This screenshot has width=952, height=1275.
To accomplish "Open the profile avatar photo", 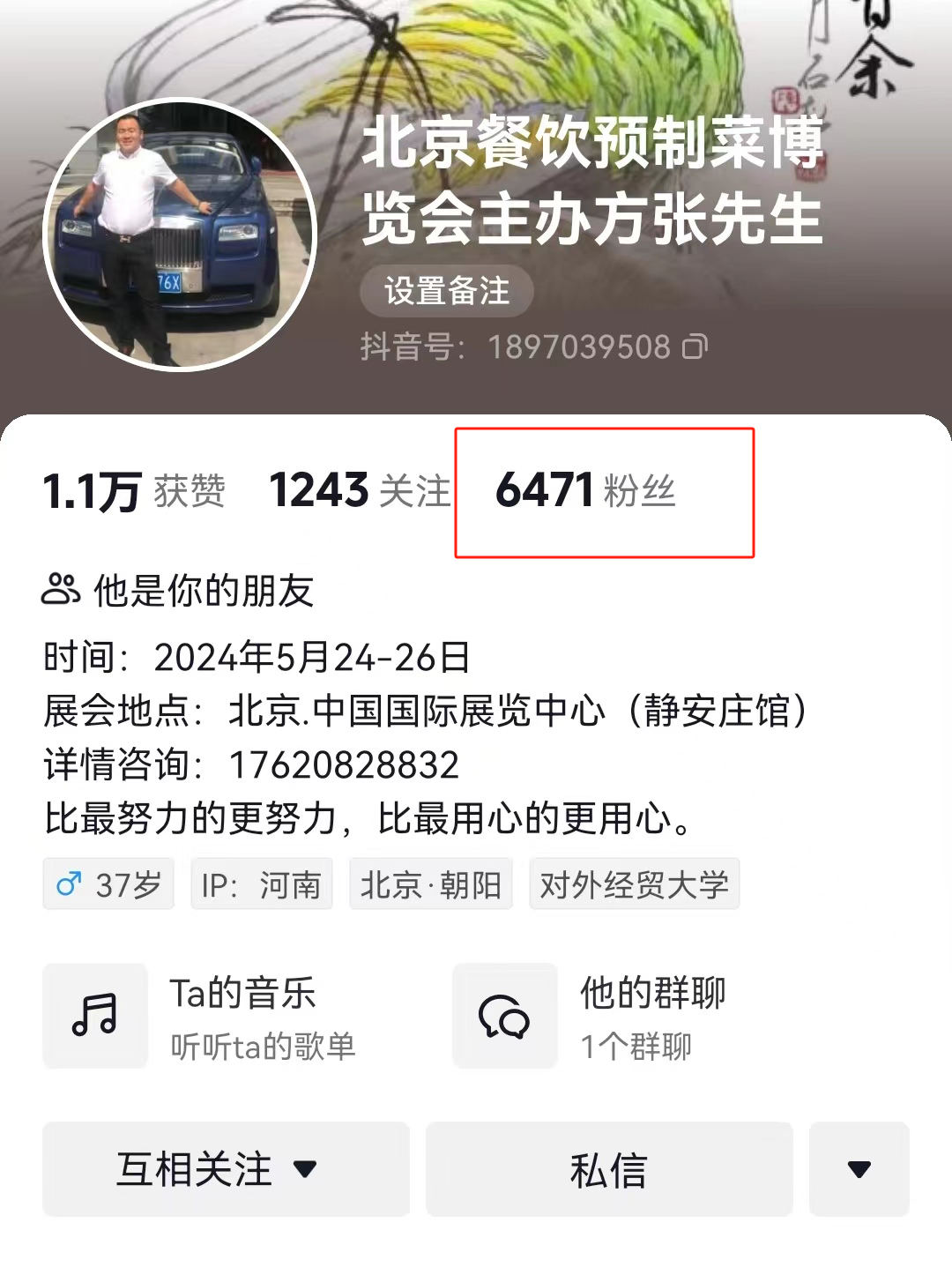I will [x=180, y=235].
